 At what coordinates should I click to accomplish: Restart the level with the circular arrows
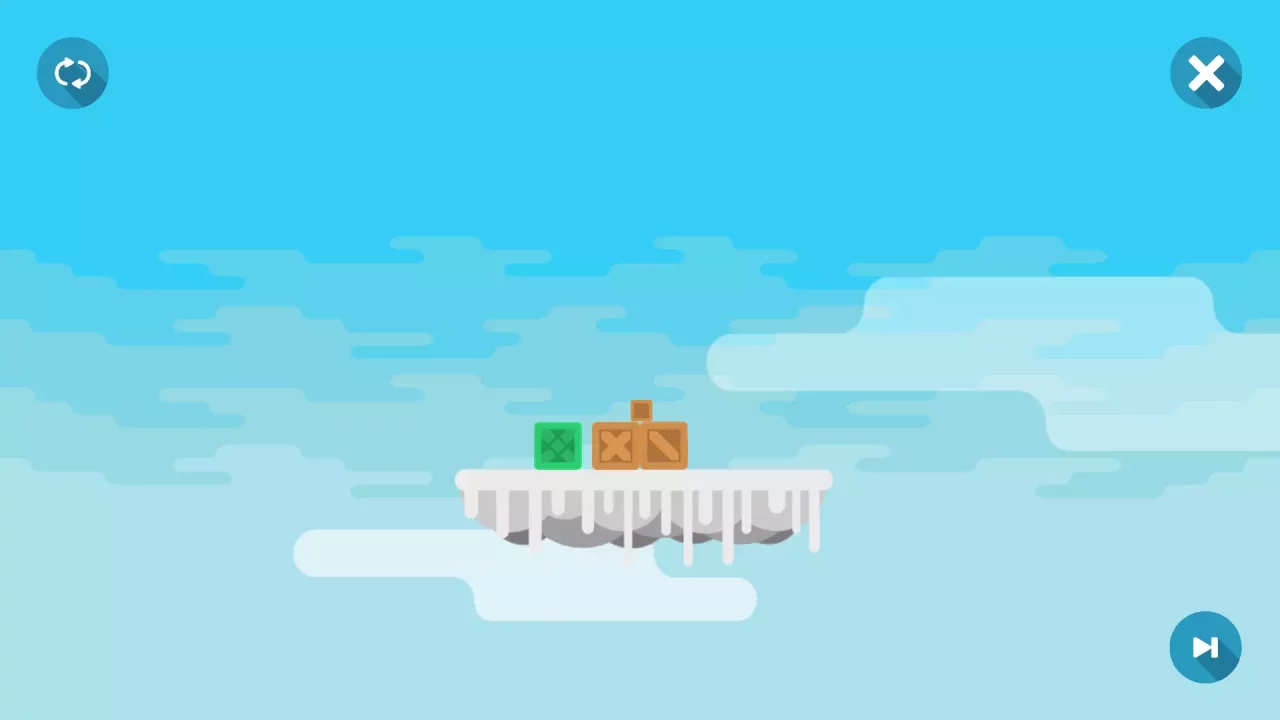point(73,73)
